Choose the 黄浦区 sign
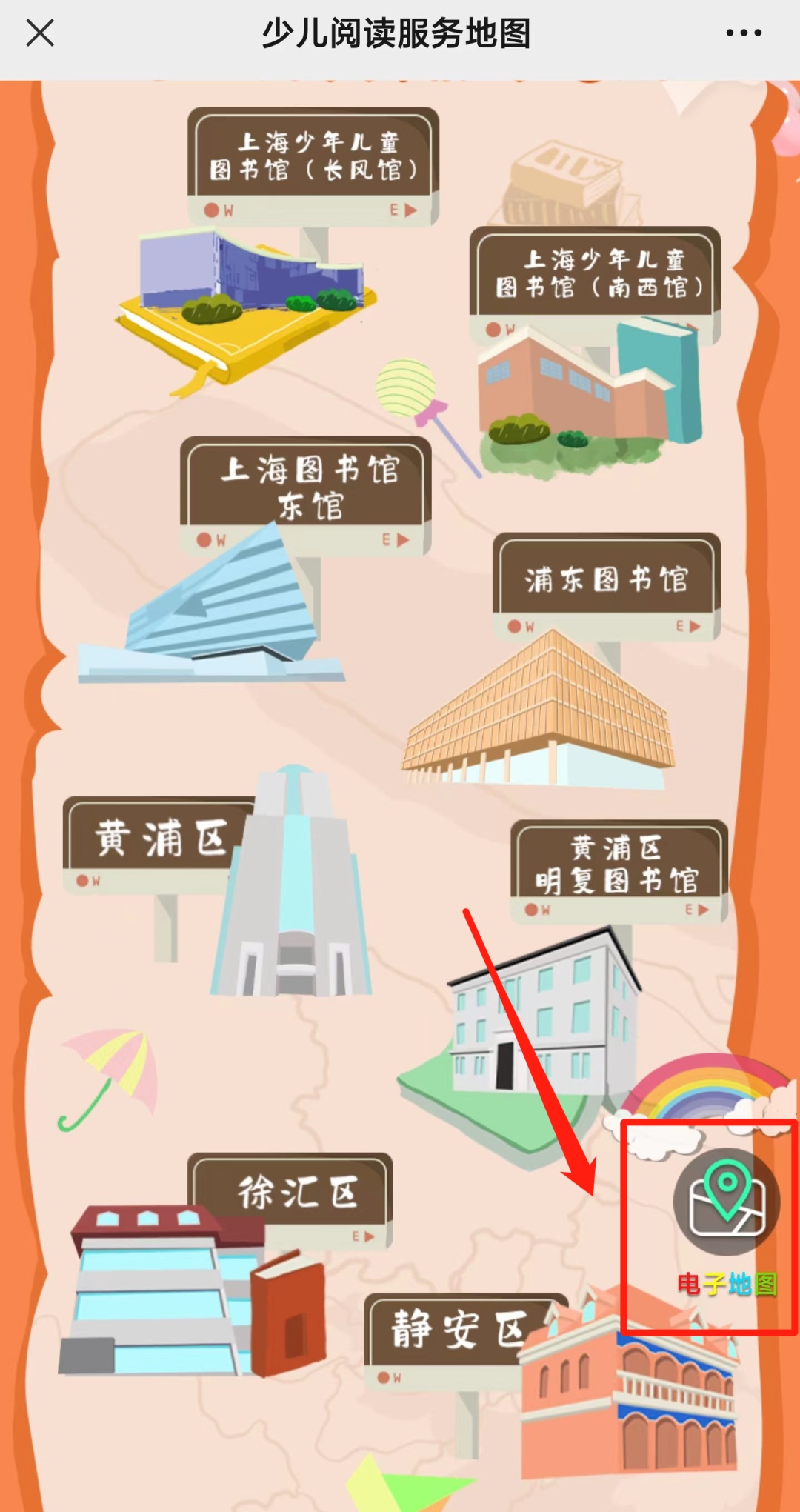Image resolution: width=800 pixels, height=1512 pixels. (158, 838)
